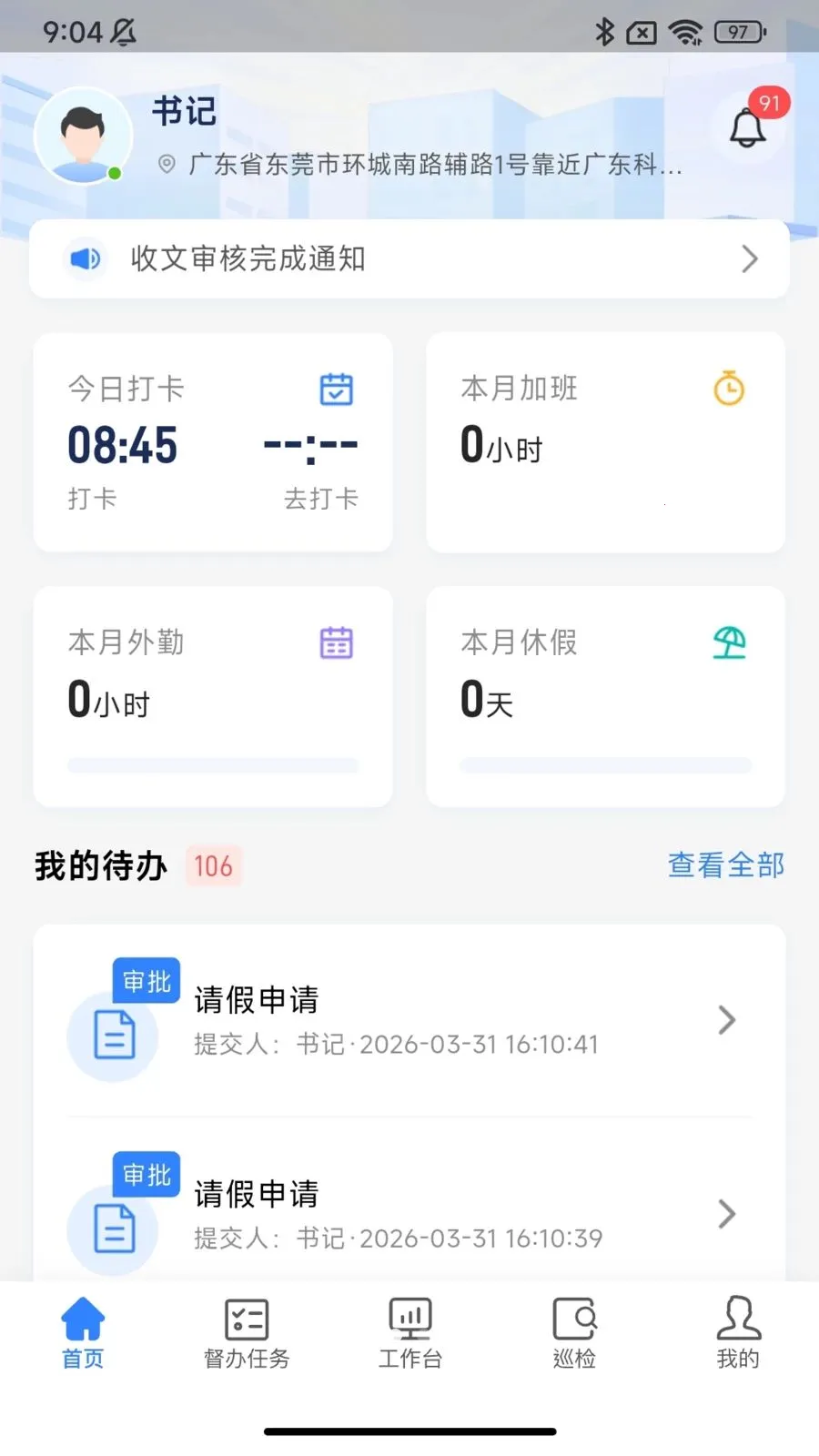Tap 查看全部 to see all to-dos
819x1456 pixels.
[x=725, y=865]
